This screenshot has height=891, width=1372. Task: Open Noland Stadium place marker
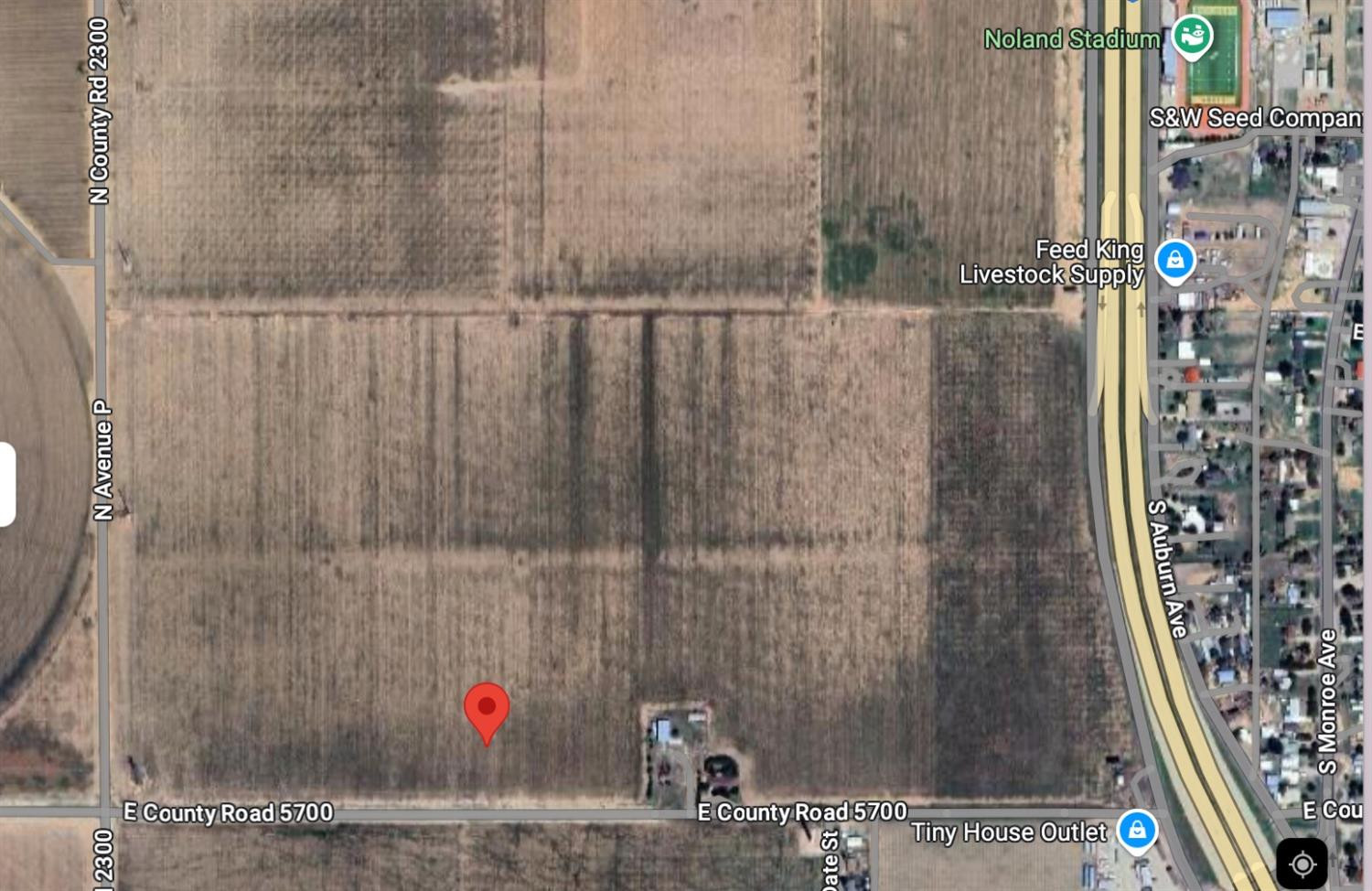click(1192, 38)
